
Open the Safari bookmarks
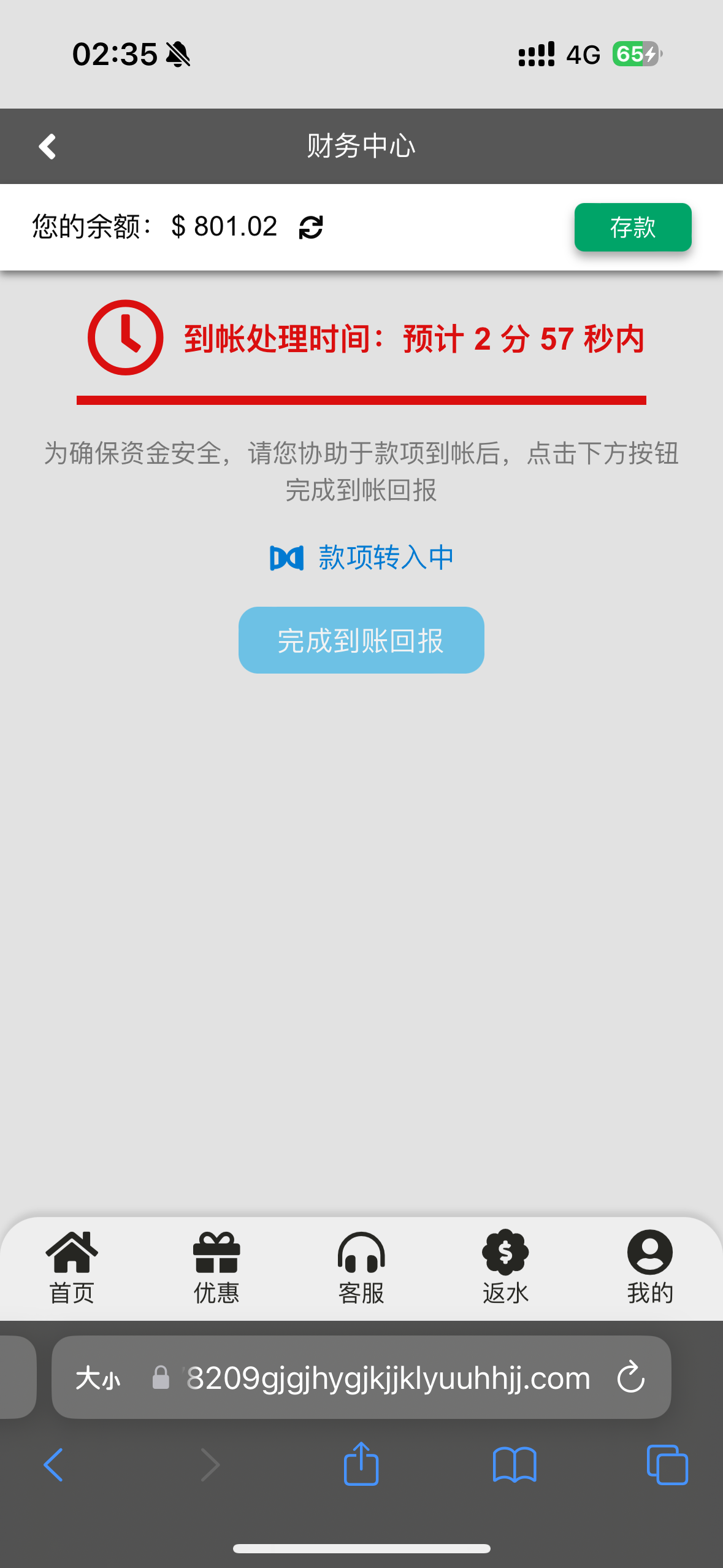tap(515, 1465)
